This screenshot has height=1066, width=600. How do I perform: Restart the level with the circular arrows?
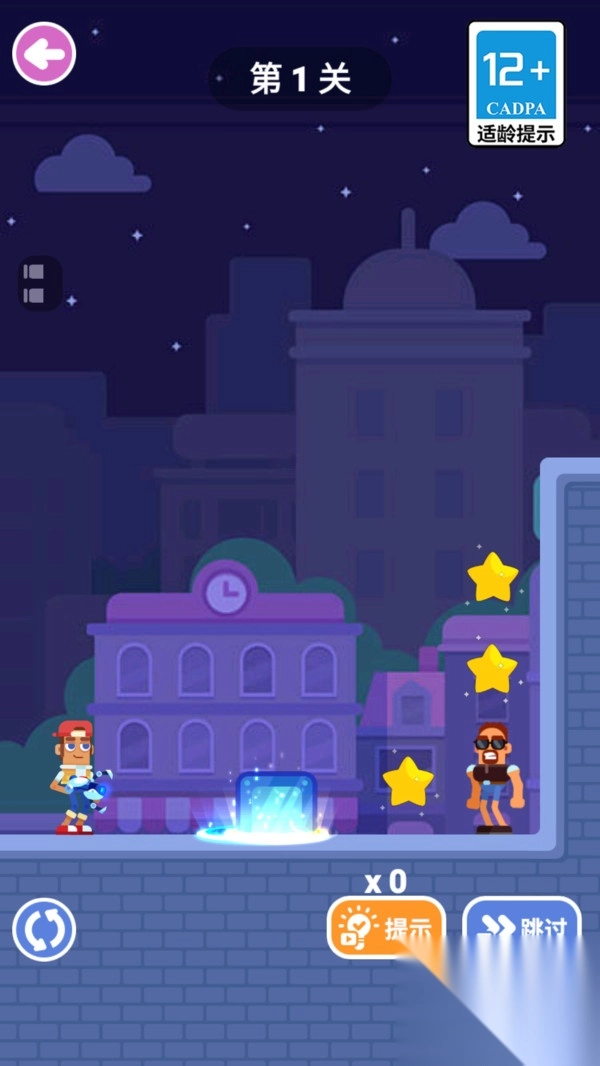click(44, 929)
